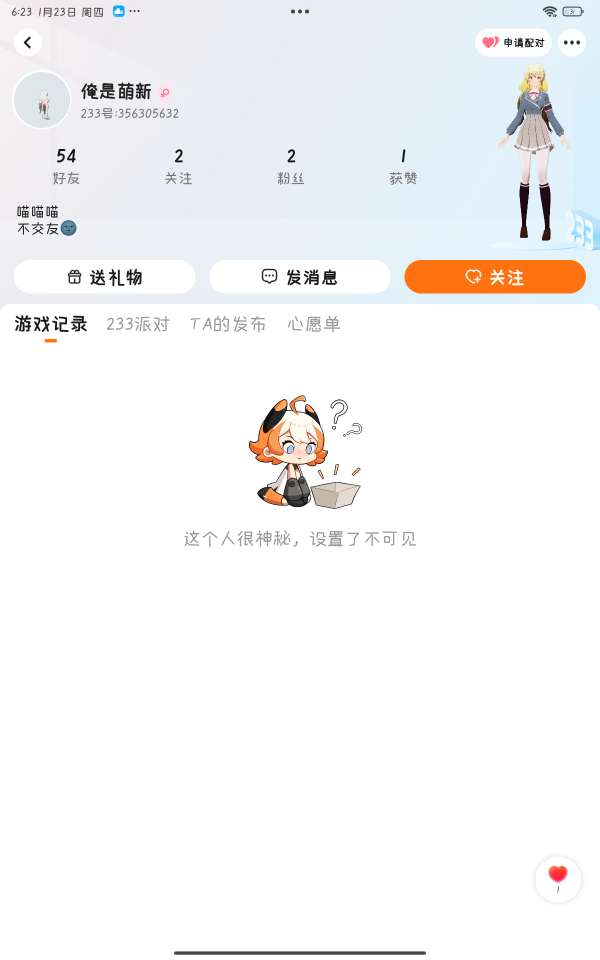Switch to the 心愿单 tab
The height and width of the screenshot is (960, 600).
[x=313, y=324]
